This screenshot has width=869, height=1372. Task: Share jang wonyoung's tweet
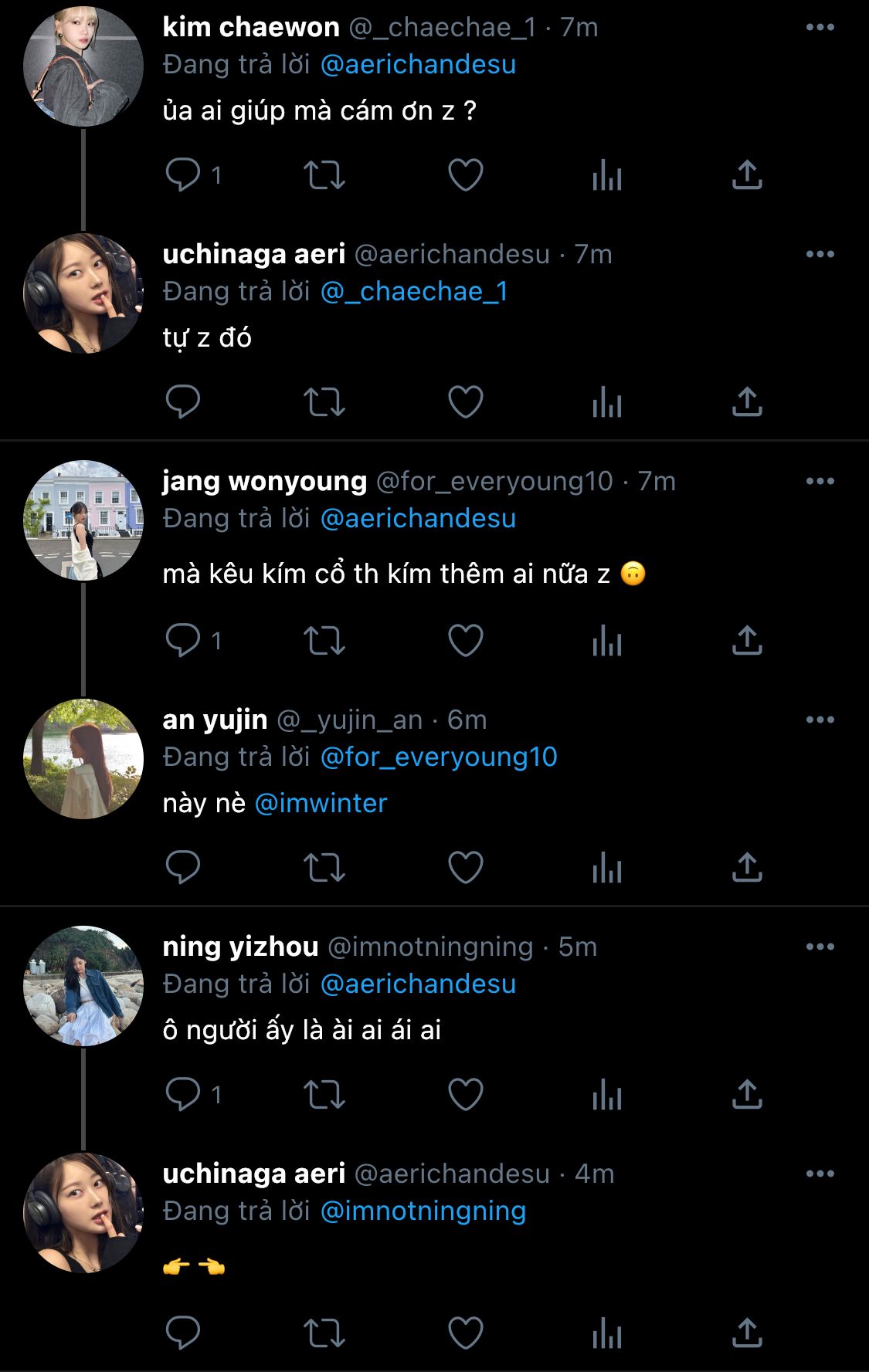[746, 641]
